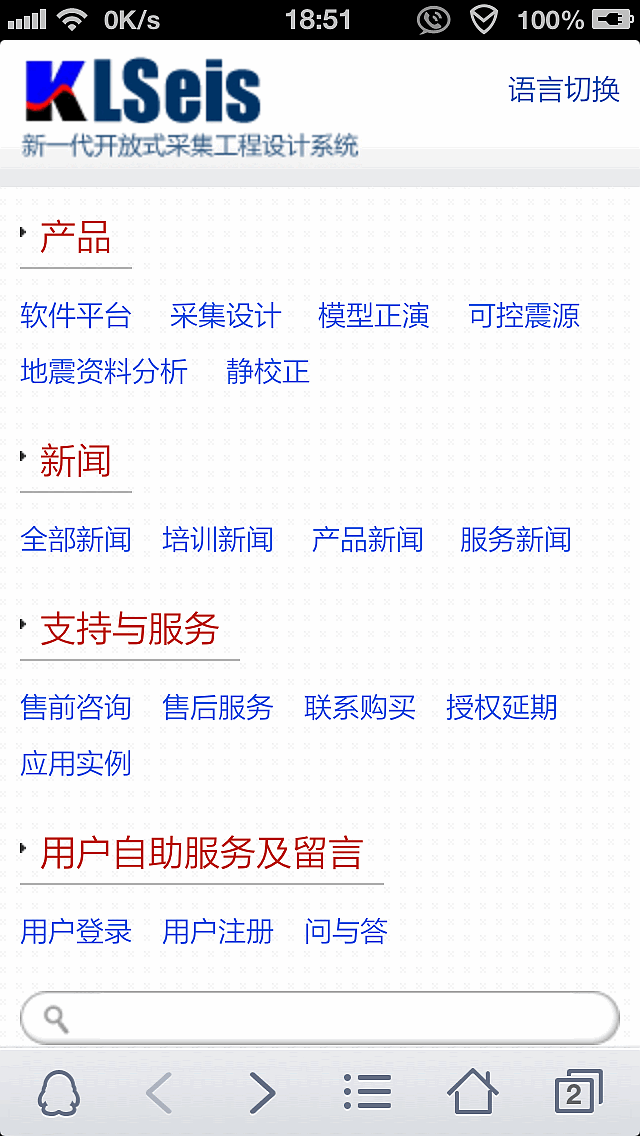This screenshot has width=640, height=1136.
Task: Open the 软件平台 product link
Action: [x=76, y=316]
